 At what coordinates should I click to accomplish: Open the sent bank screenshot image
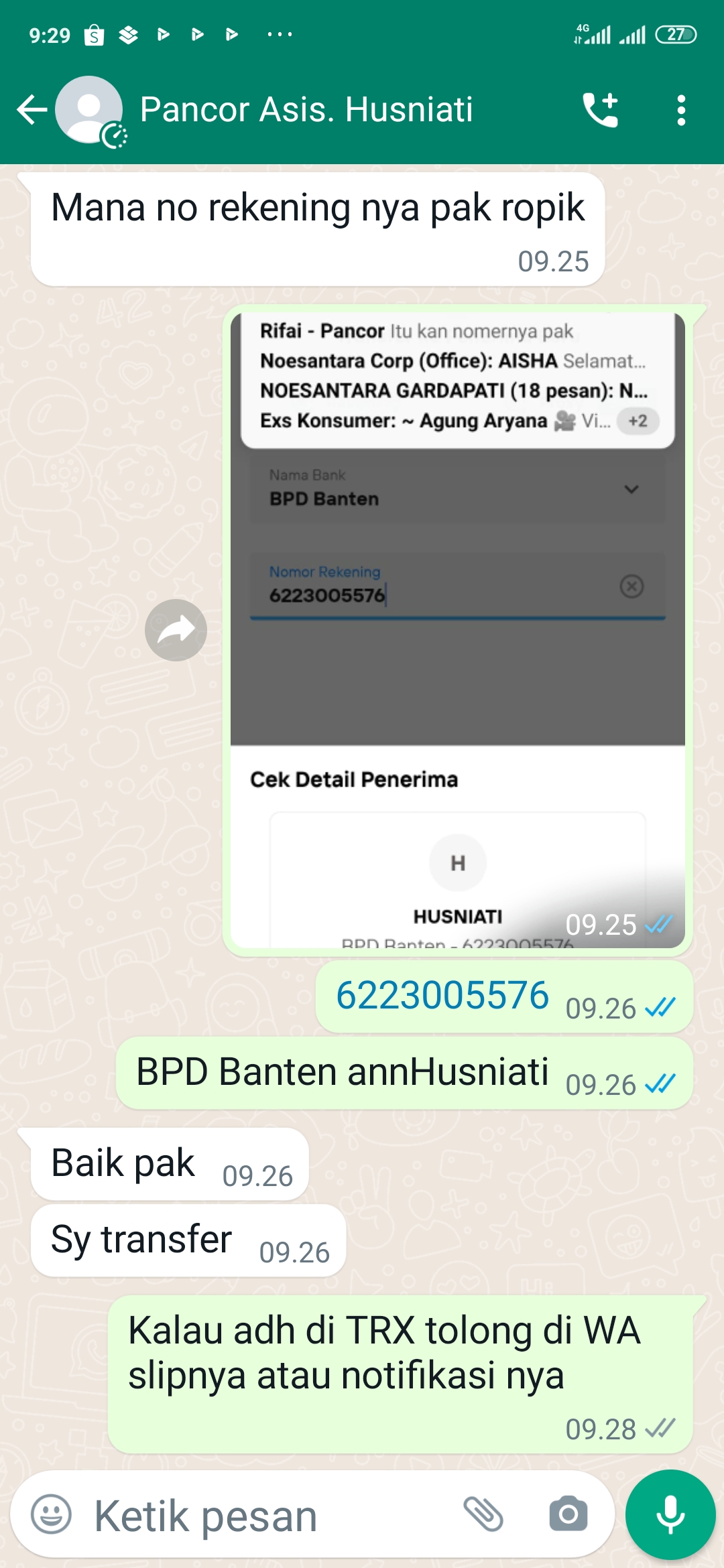[x=457, y=630]
